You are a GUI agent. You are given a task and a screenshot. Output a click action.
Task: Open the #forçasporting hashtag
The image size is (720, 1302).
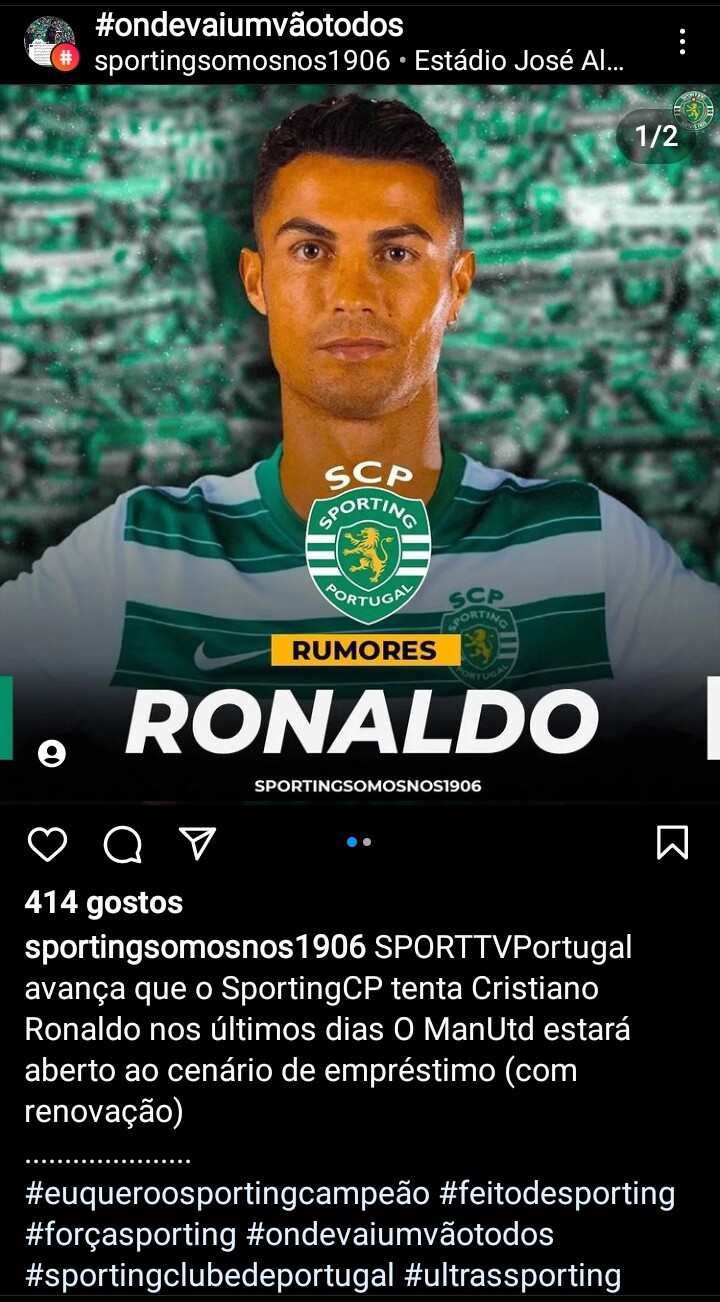coord(130,1234)
